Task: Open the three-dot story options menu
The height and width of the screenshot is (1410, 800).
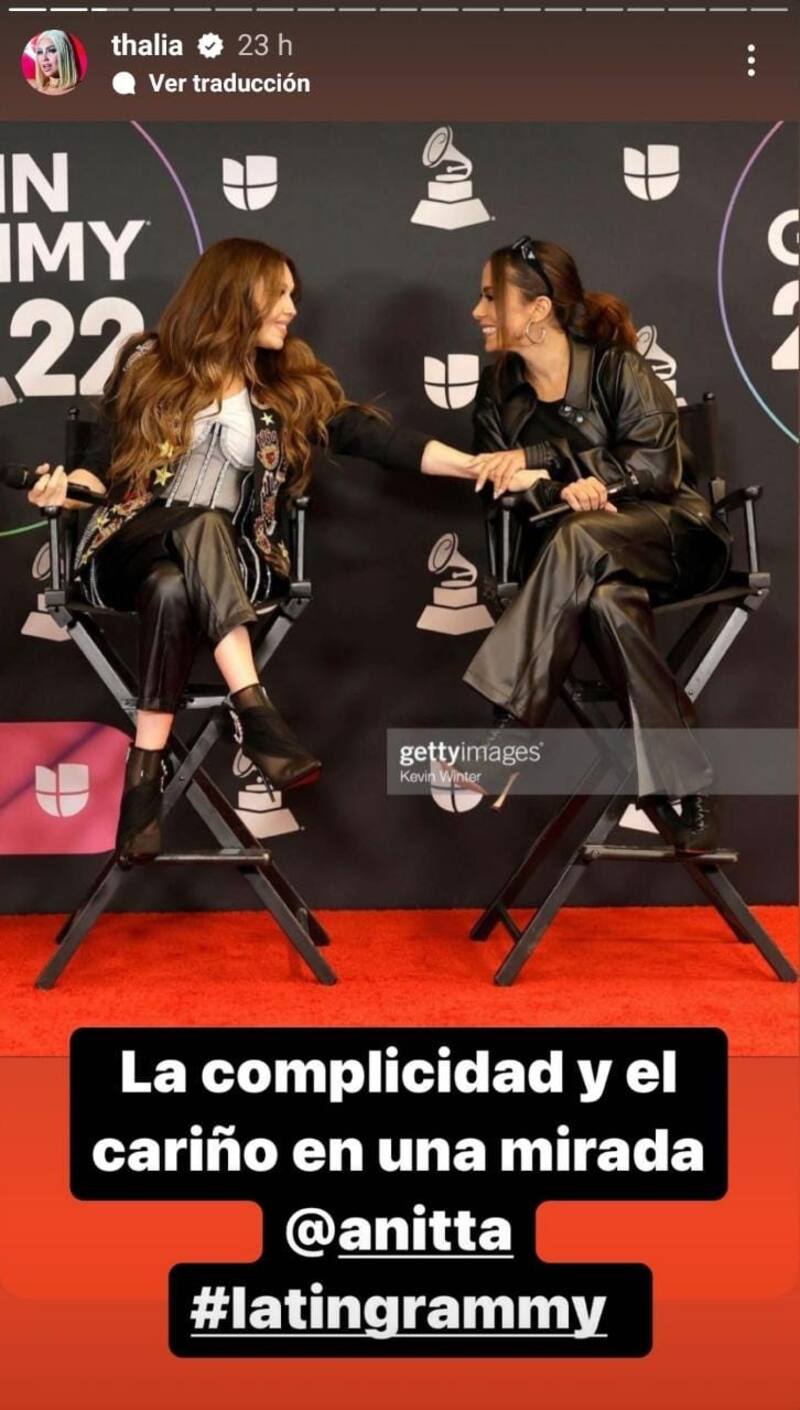Action: 751,61
